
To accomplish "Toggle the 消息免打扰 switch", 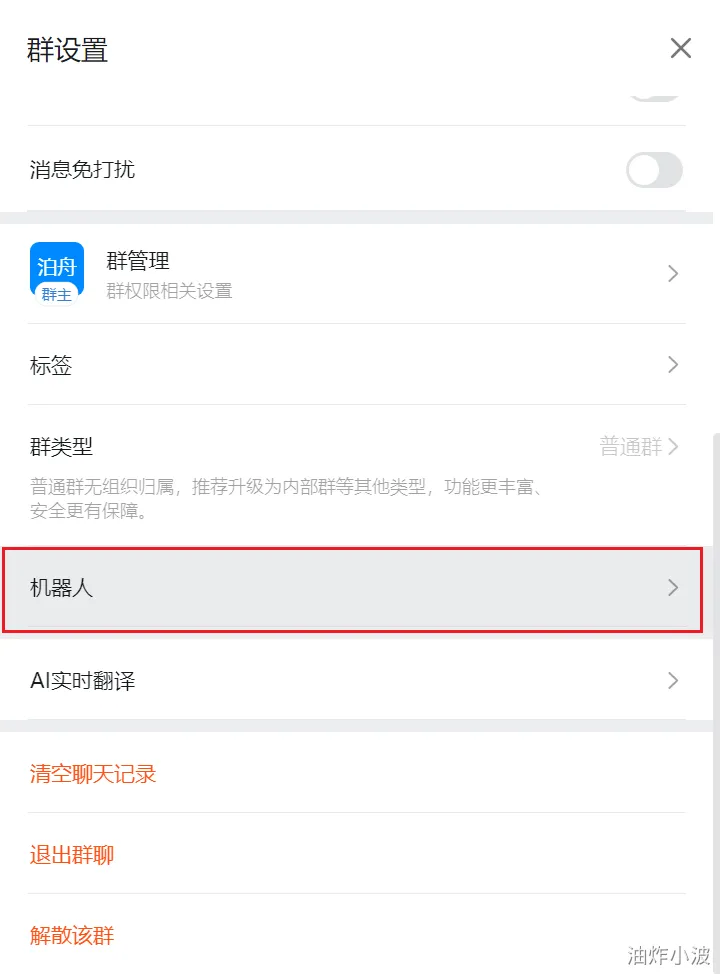I will click(x=654, y=170).
